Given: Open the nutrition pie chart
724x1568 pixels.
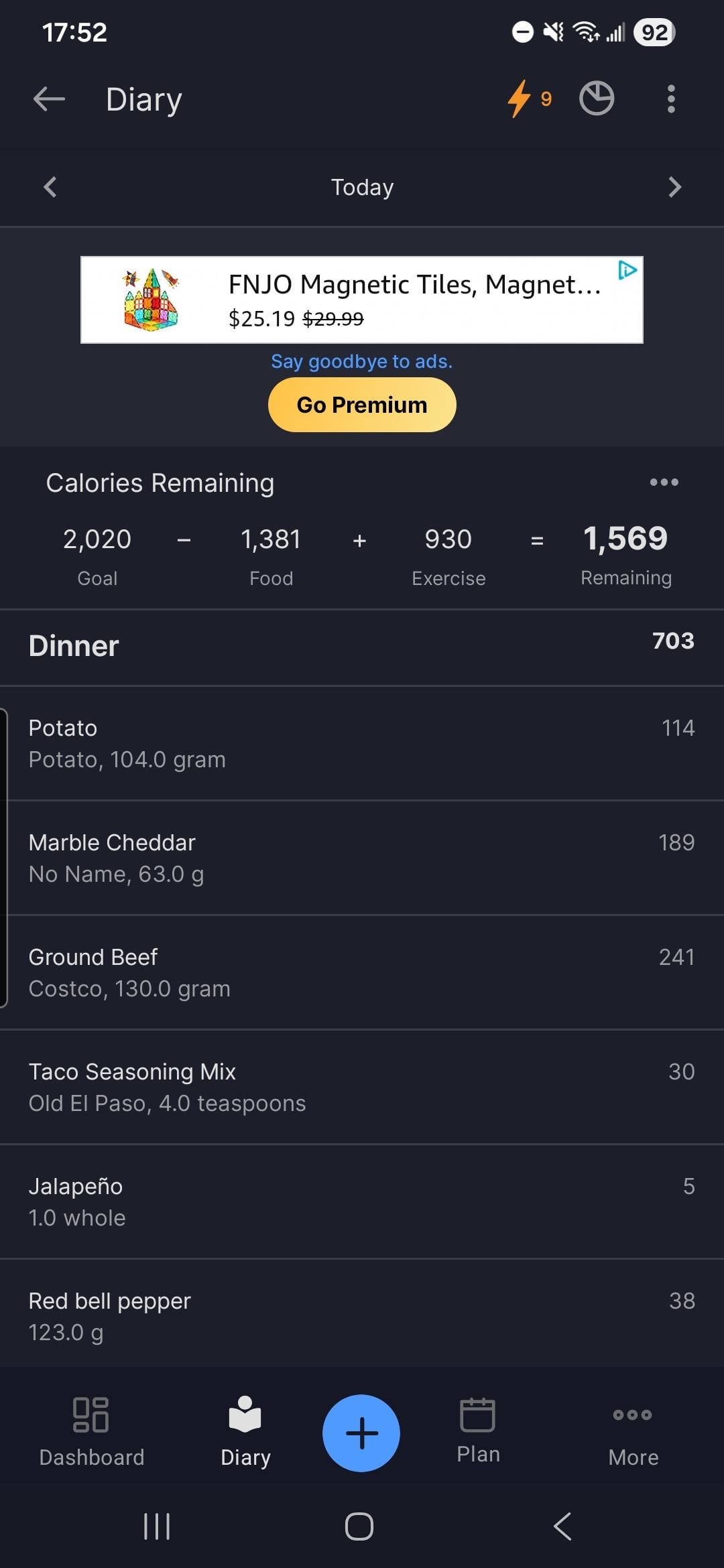Looking at the screenshot, I should [x=596, y=99].
